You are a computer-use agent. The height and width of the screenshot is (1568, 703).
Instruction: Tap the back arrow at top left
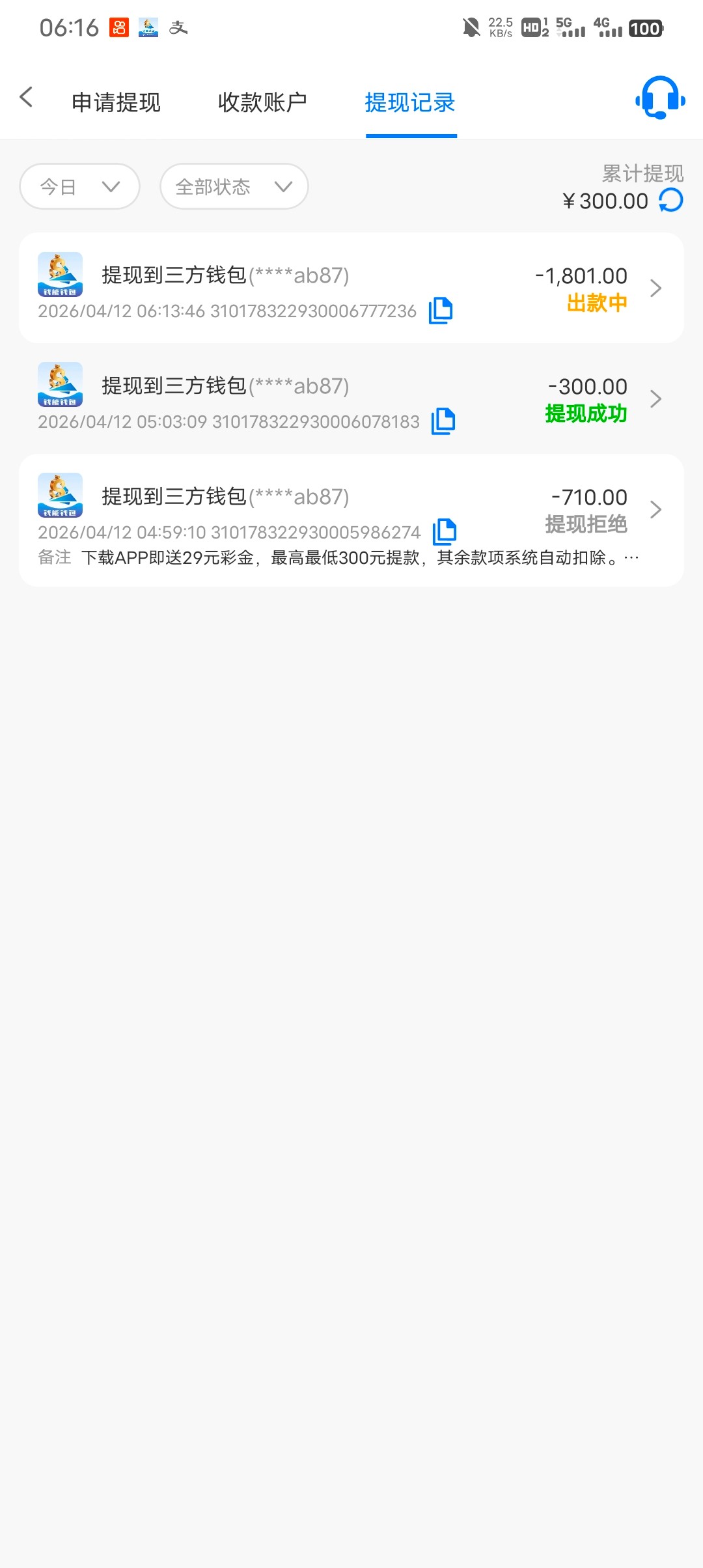[x=26, y=96]
